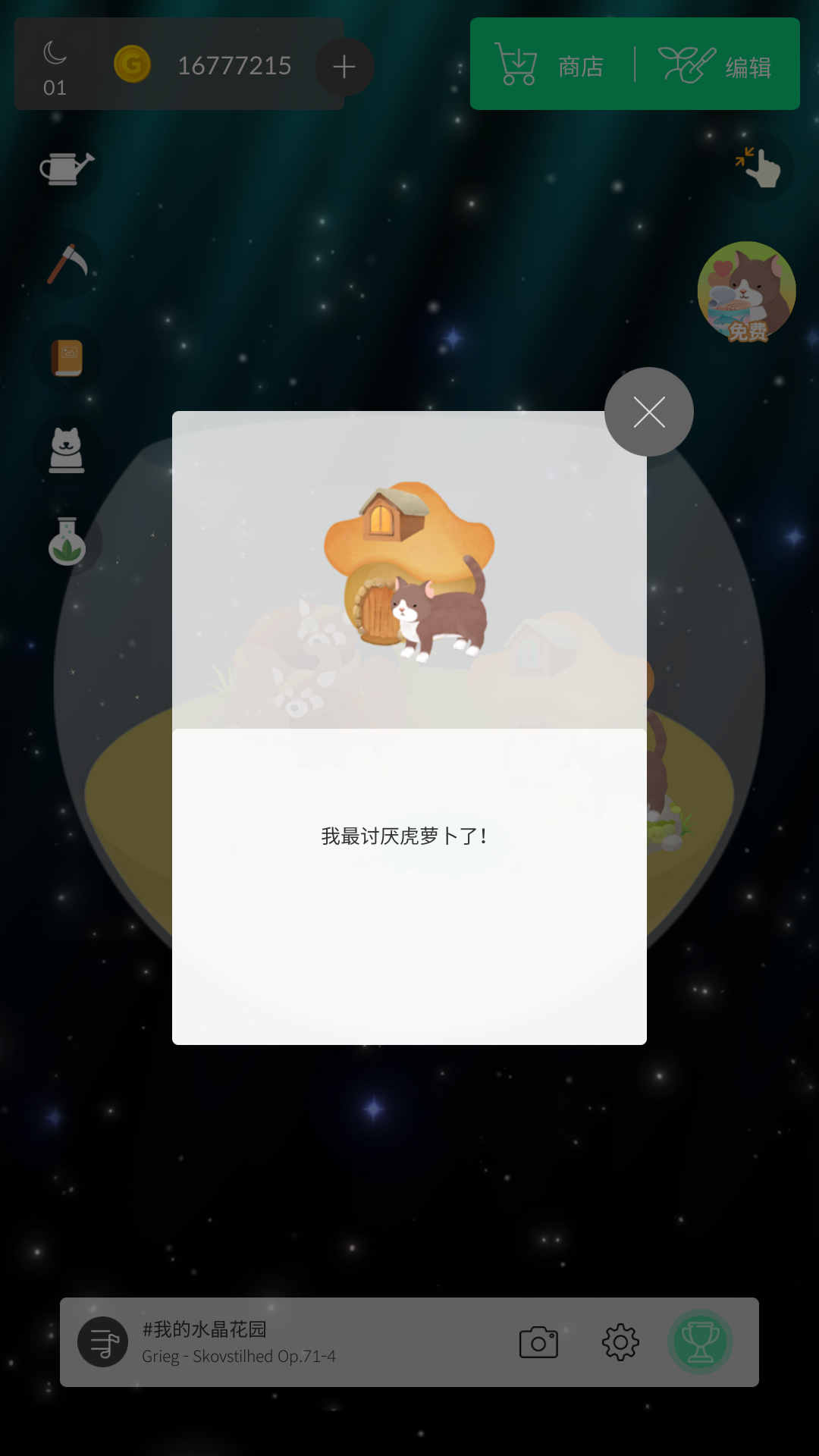
Task: Open the cat statue menu
Action: click(67, 450)
